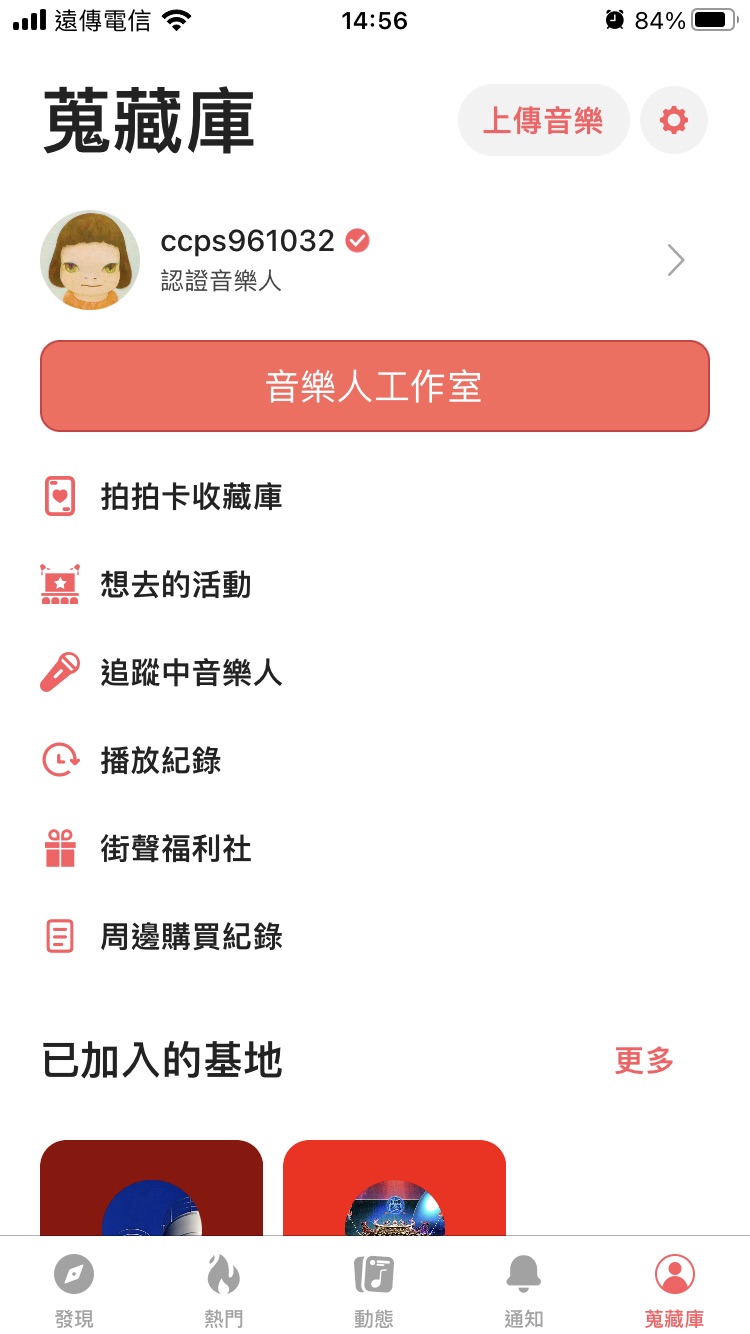View 周邊購買紀錄
This screenshot has width=750, height=1334.
(190, 937)
